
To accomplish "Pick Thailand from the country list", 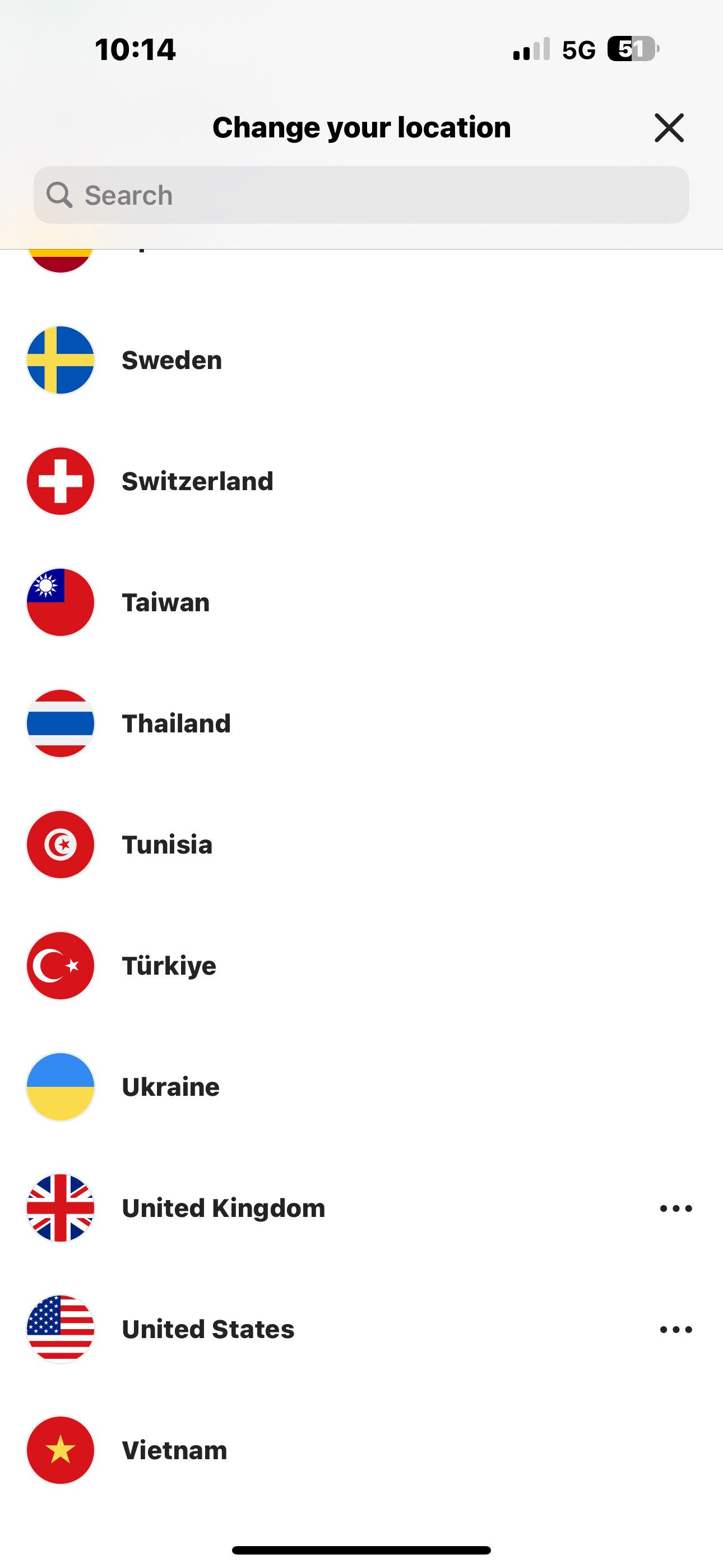I will tap(176, 724).
